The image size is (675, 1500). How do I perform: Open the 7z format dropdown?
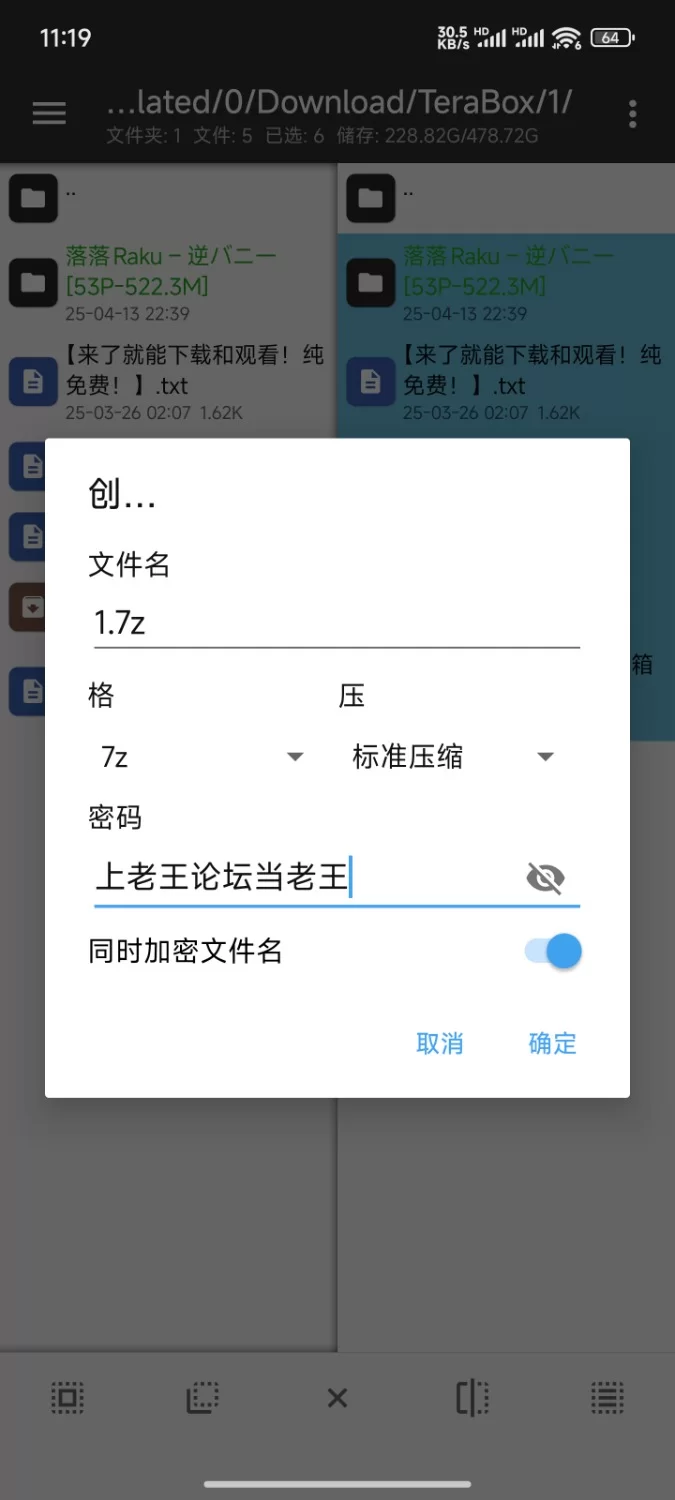(202, 757)
